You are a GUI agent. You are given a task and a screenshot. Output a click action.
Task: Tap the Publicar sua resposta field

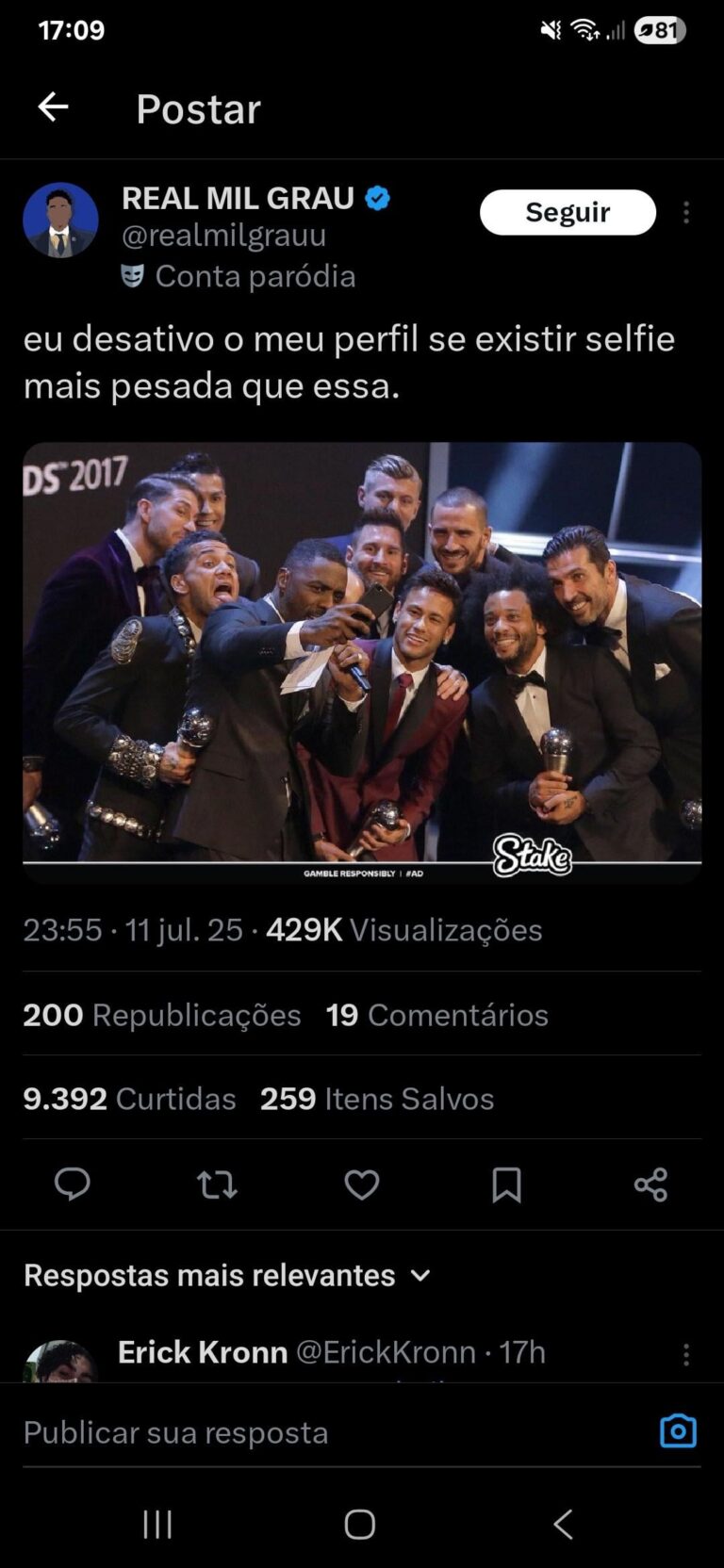coord(321,1432)
